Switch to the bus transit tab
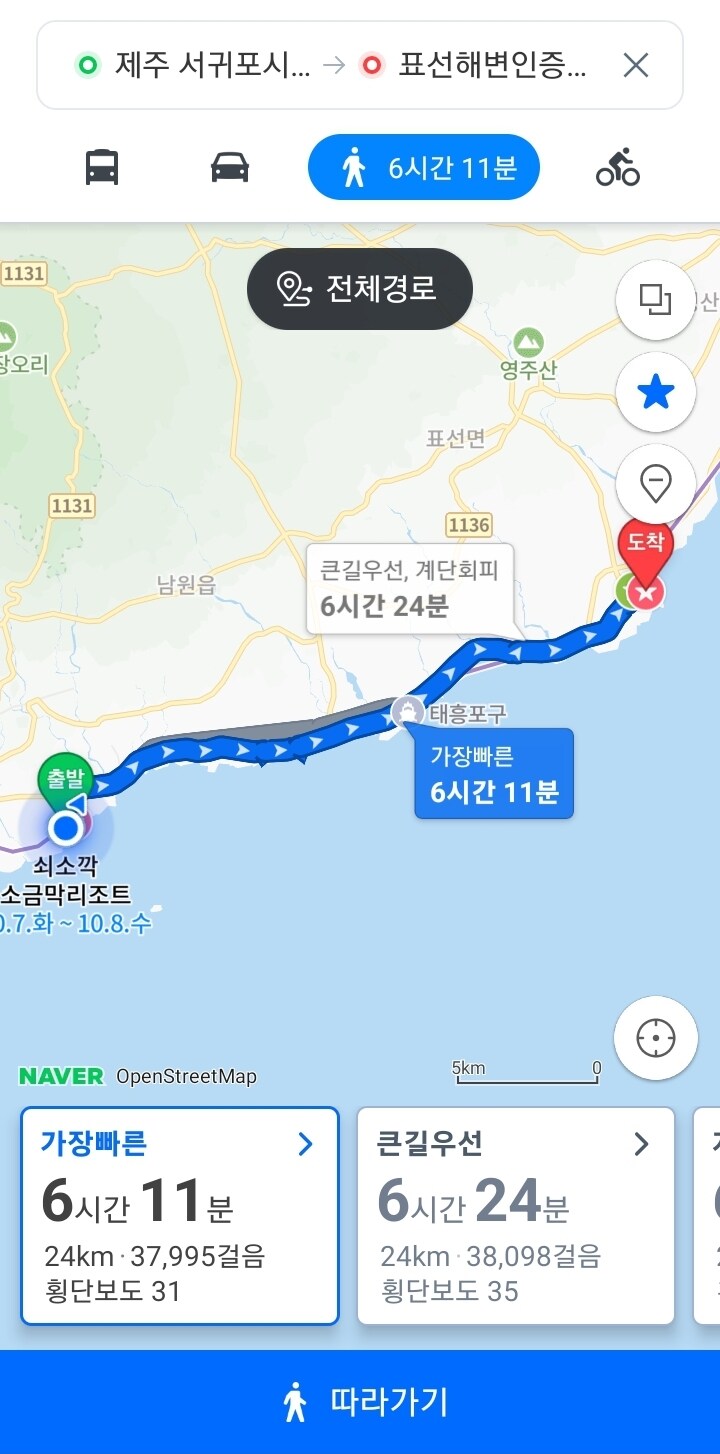 102,167
